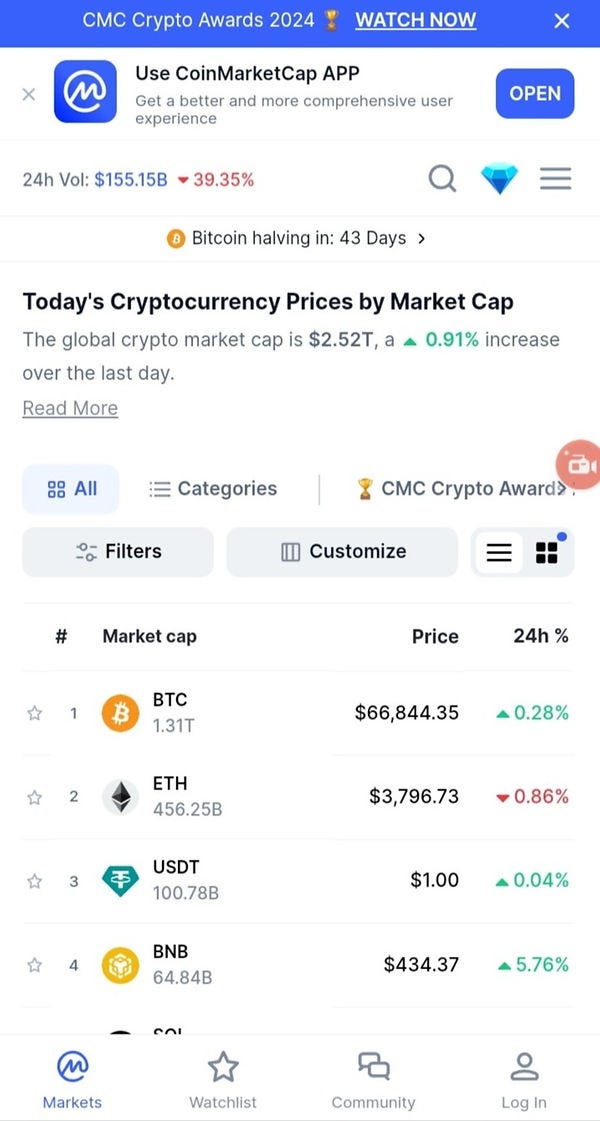Tap the diamond rewards icon
The height and width of the screenshot is (1121, 600).
click(x=499, y=179)
